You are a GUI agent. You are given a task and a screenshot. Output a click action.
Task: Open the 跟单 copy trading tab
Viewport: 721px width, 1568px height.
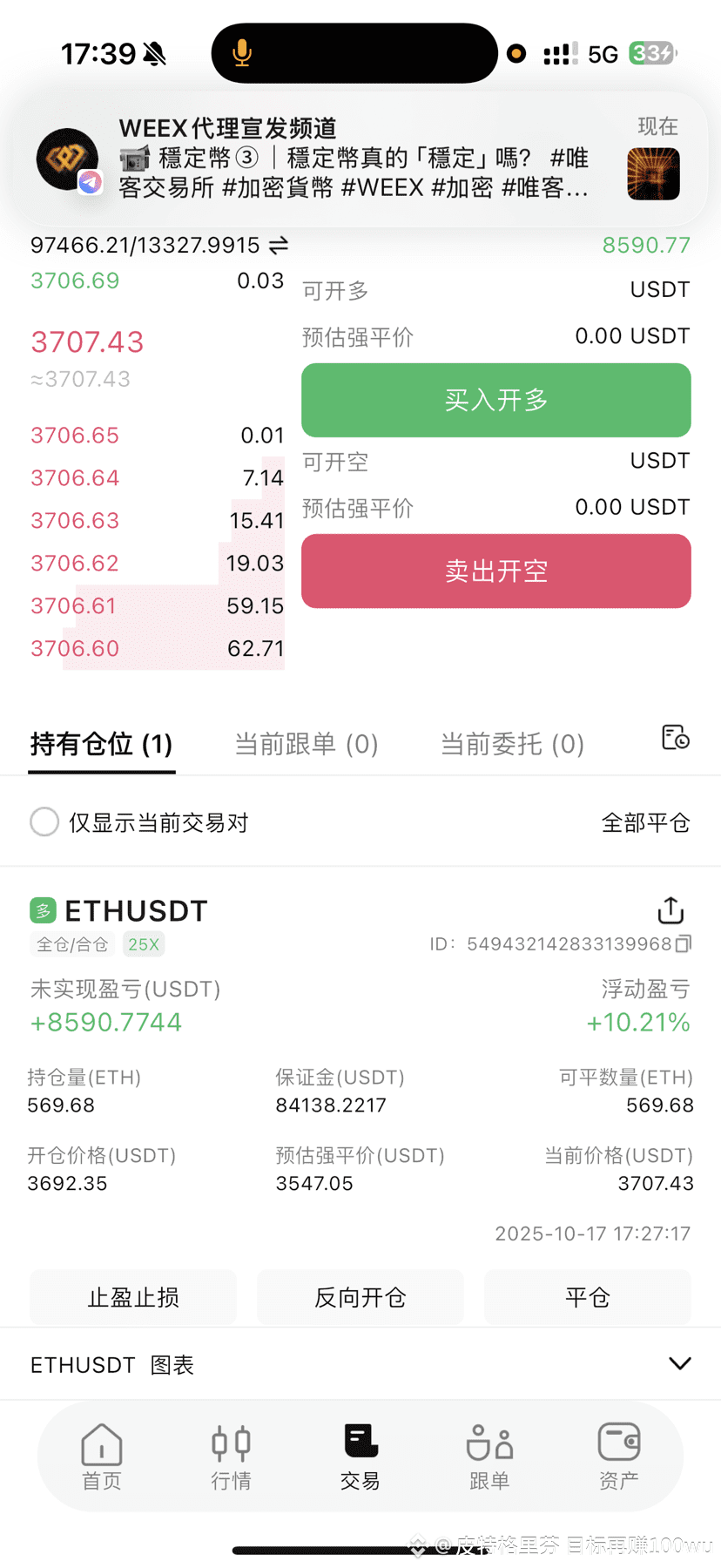pos(489,1456)
